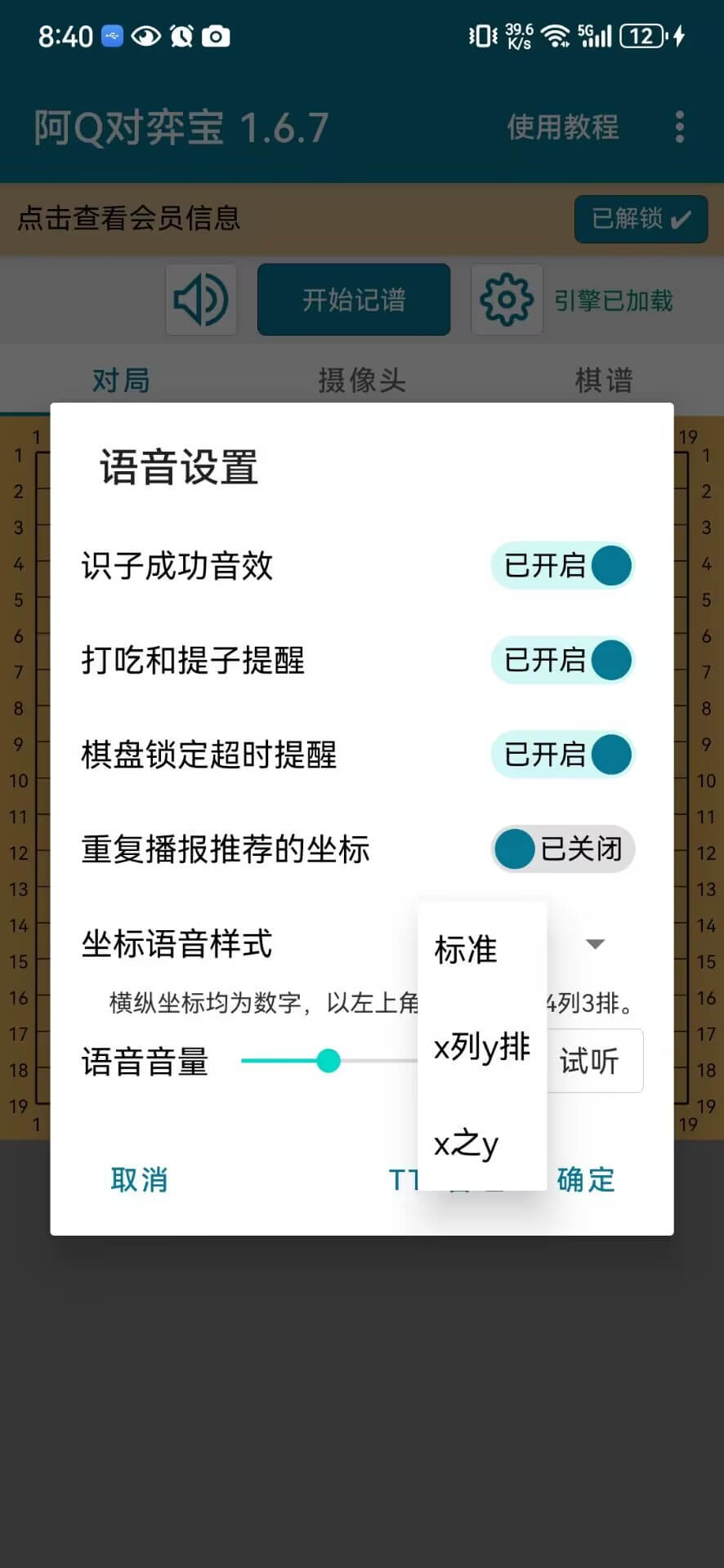Enable 重复播报推荐的坐标 switch
The height and width of the screenshot is (1568, 724).
pyautogui.click(x=562, y=849)
